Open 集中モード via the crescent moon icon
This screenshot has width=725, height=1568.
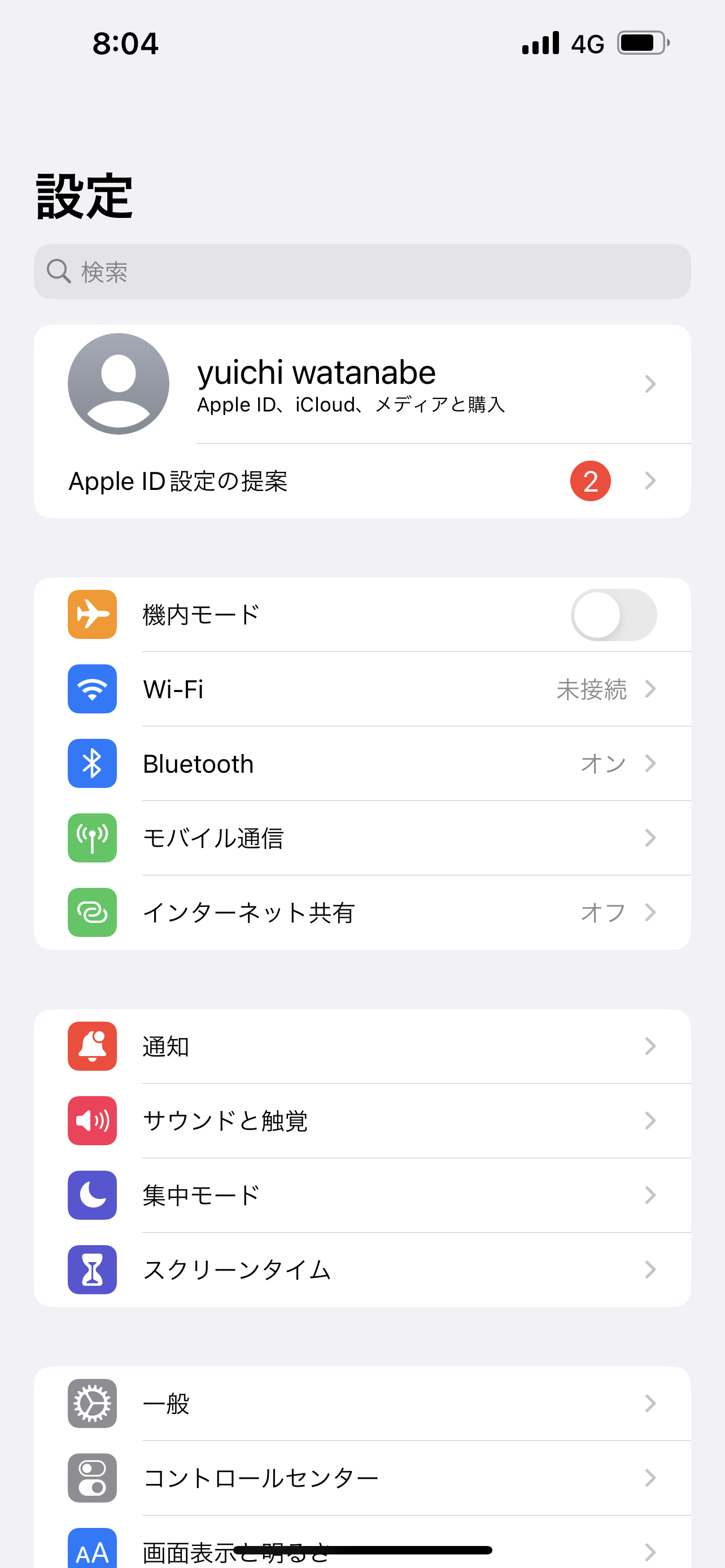(x=92, y=1195)
